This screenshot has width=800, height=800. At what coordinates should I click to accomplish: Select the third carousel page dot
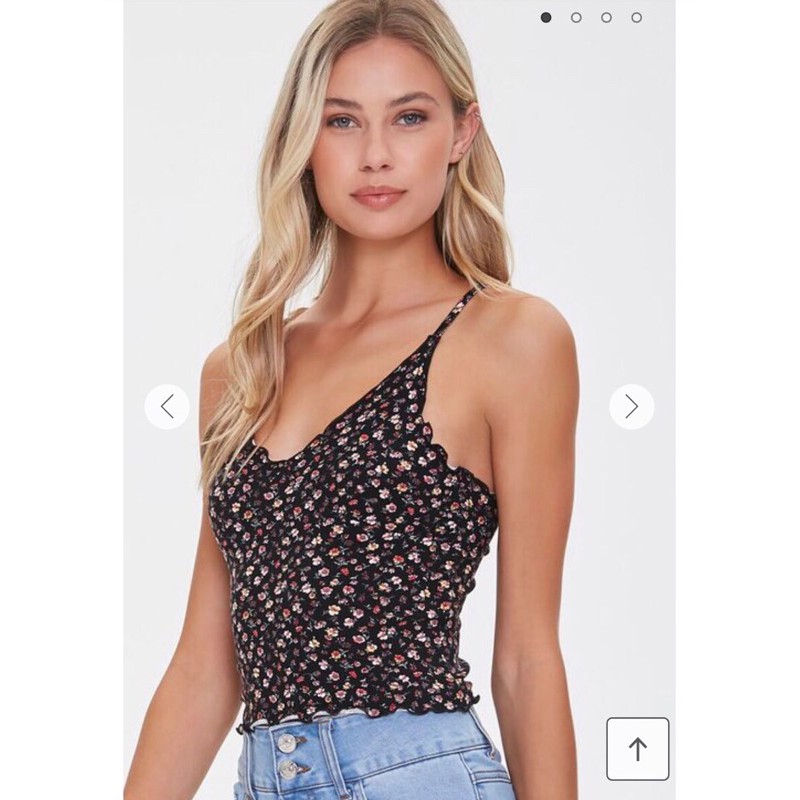(606, 17)
